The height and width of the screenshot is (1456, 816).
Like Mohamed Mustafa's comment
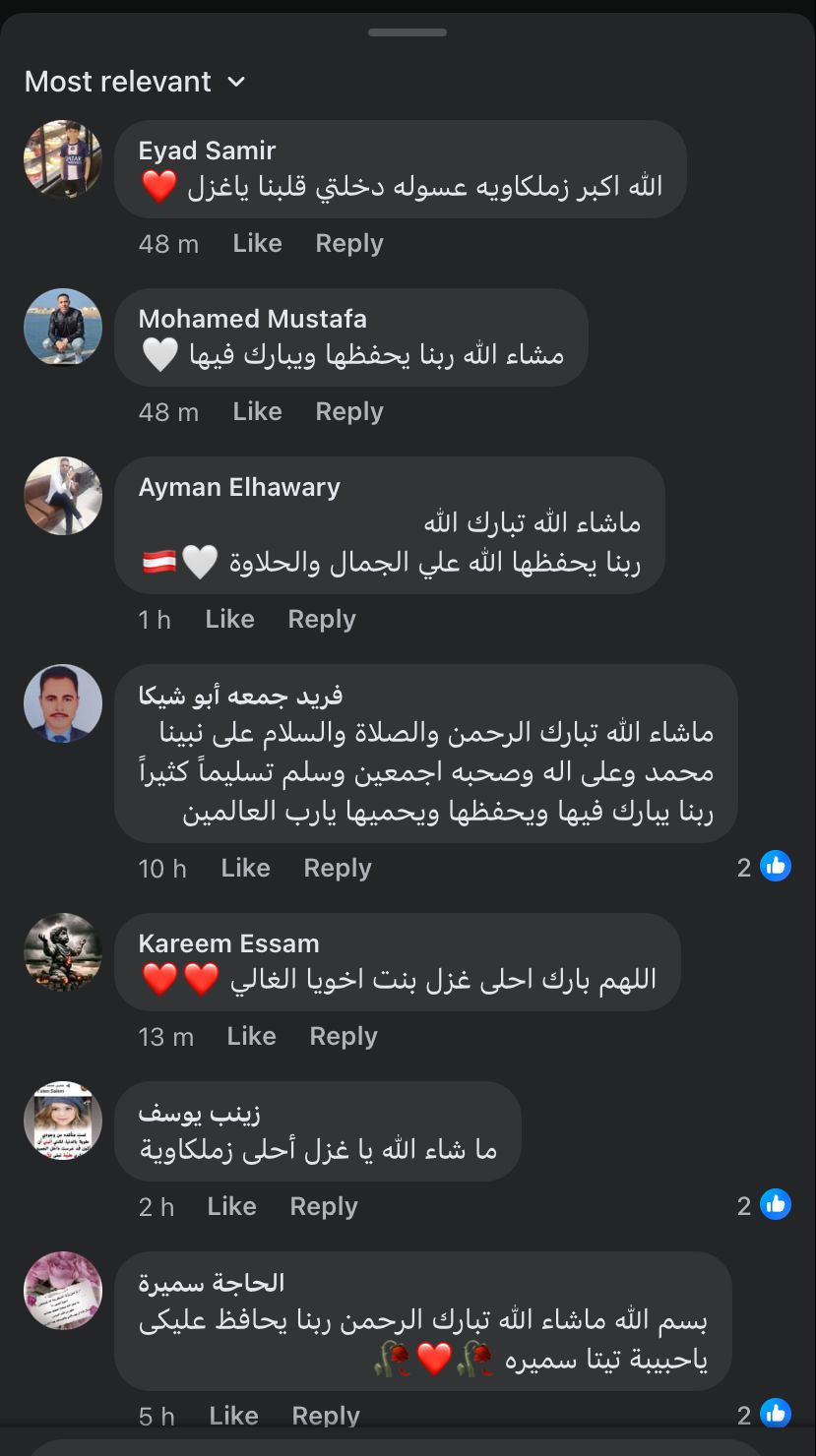[x=257, y=412]
